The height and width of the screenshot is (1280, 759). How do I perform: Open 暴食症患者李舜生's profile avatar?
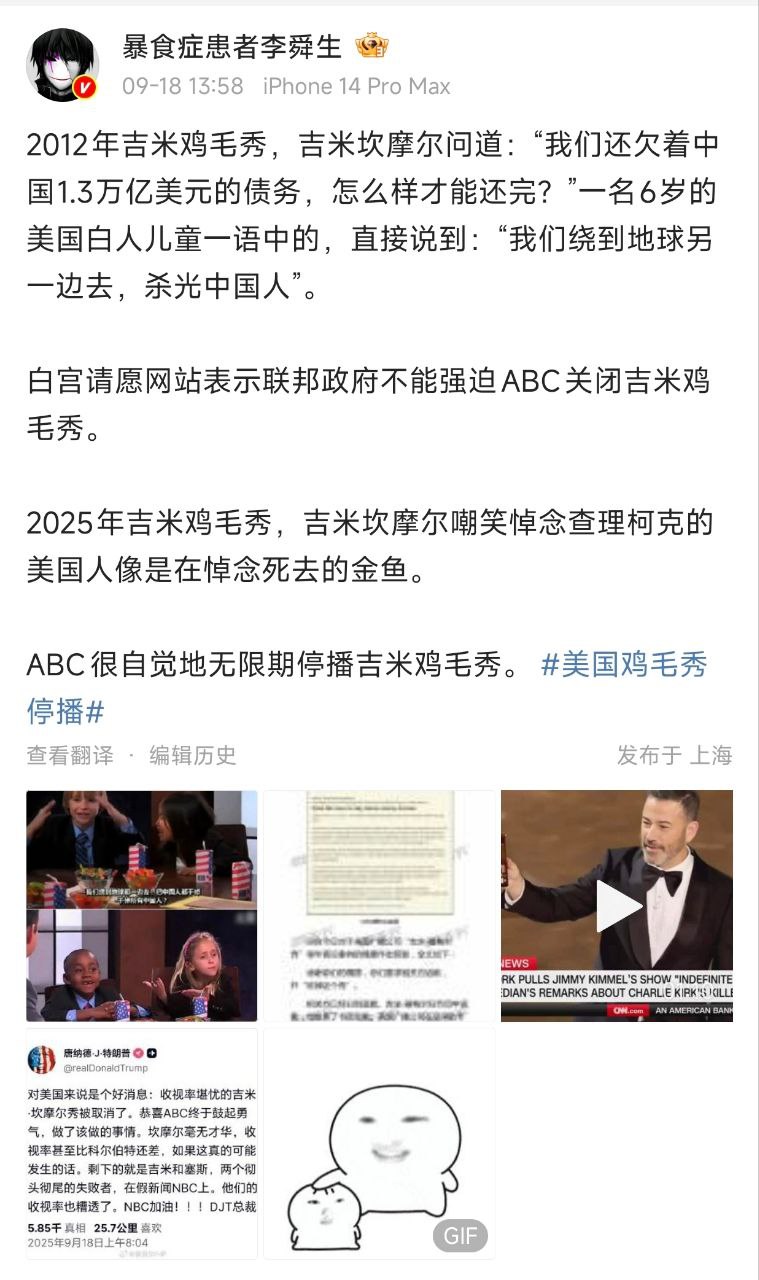[x=62, y=65]
